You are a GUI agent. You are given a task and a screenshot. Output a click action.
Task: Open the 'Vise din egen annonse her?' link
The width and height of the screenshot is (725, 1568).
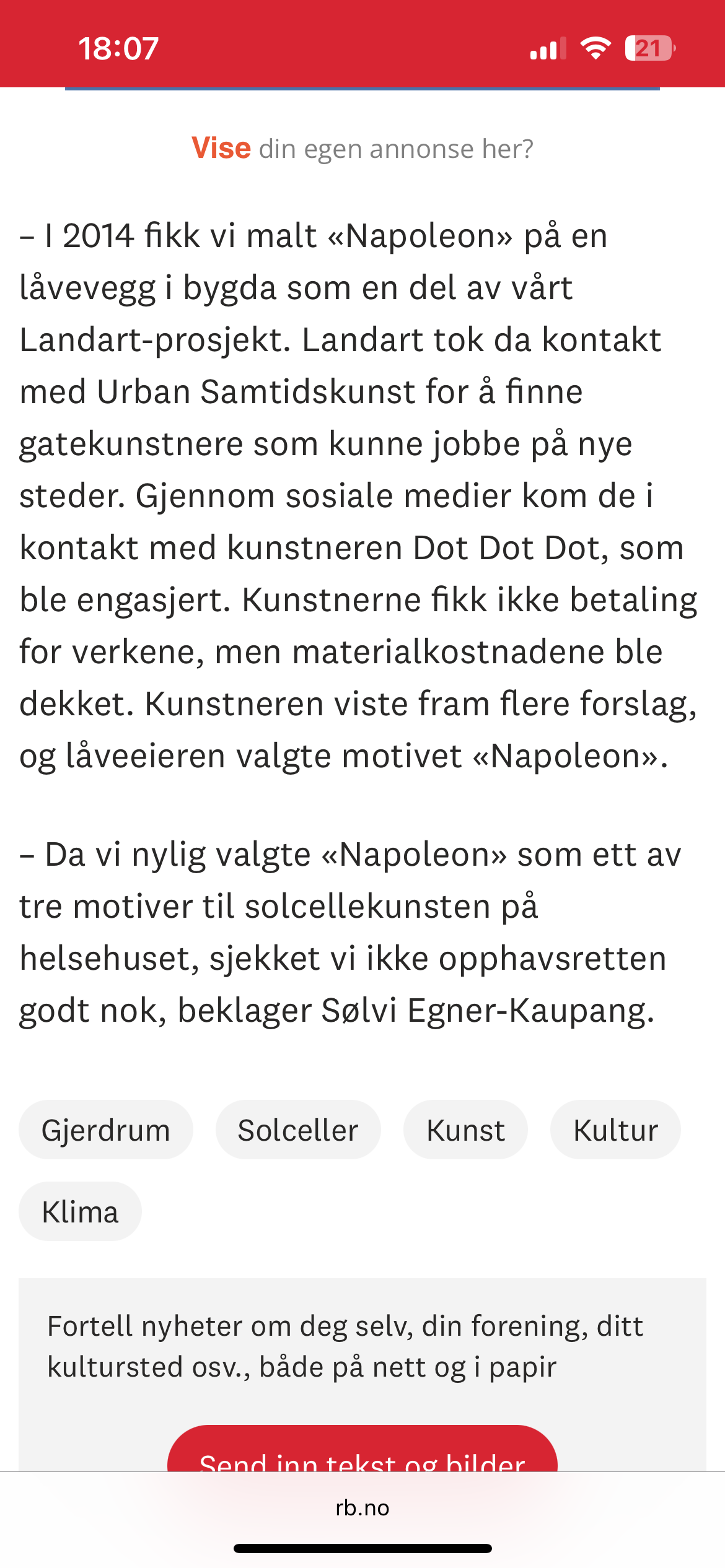[362, 149]
